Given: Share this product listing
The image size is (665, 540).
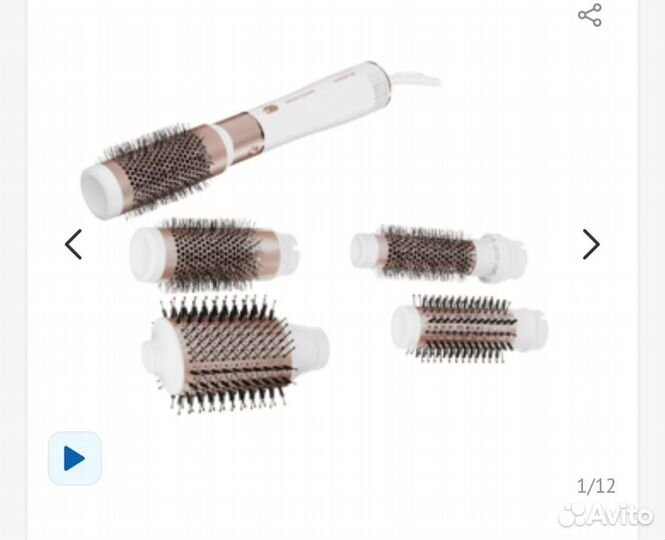Looking at the screenshot, I should pos(590,14).
